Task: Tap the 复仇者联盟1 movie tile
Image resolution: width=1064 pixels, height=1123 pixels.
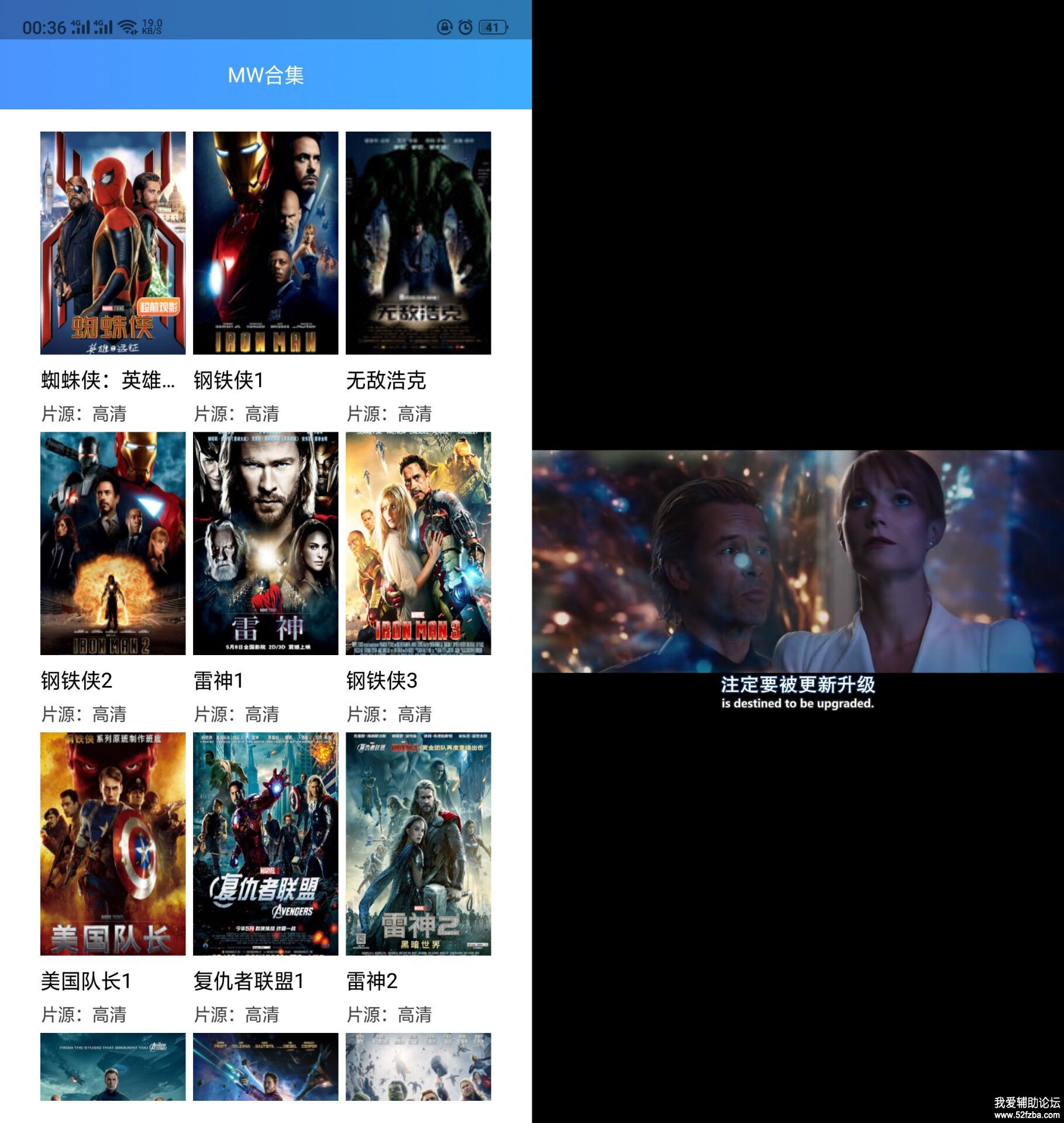Action: [x=265, y=843]
